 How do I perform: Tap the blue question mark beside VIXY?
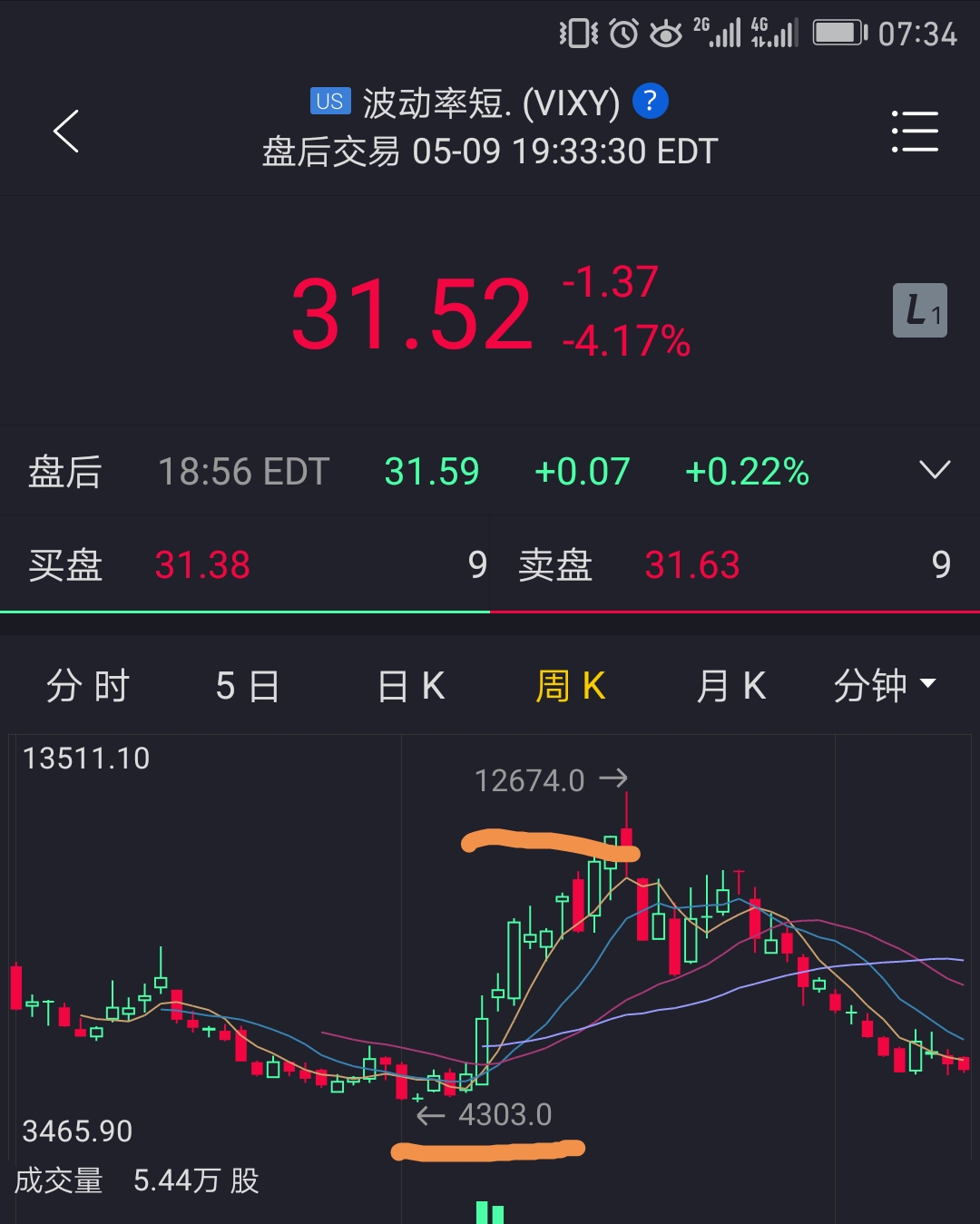pos(650,101)
